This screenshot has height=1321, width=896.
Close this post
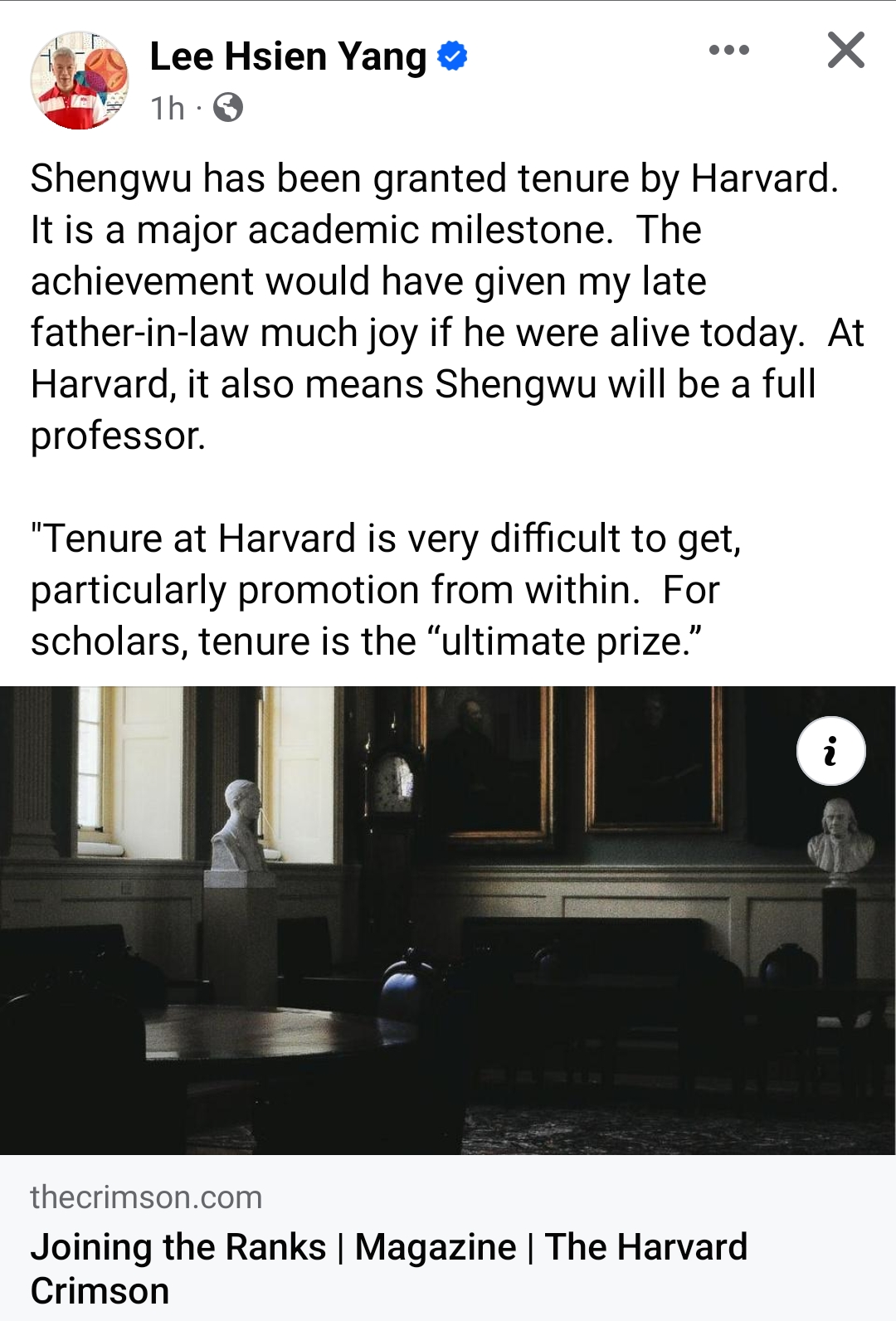[x=845, y=51]
